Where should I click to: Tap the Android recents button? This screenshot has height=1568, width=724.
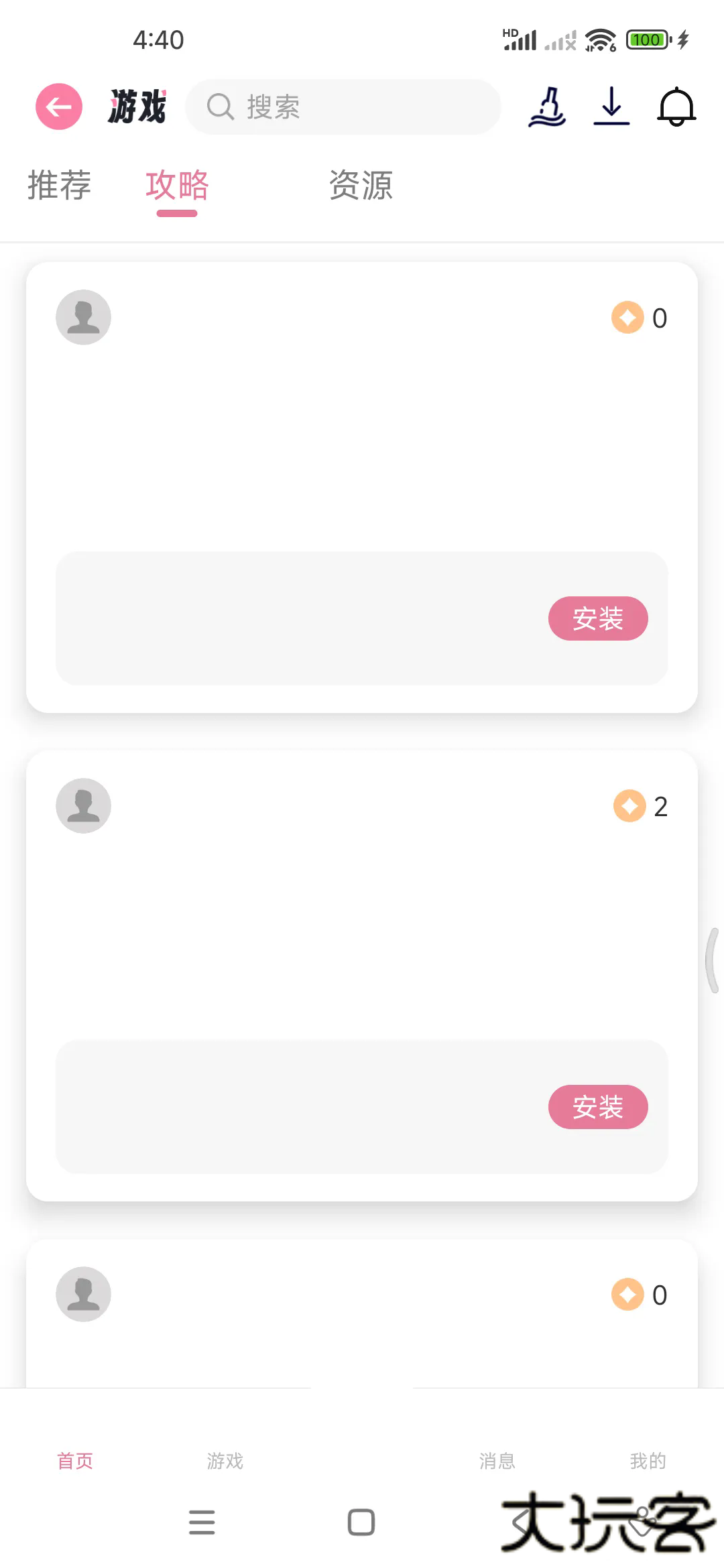[x=202, y=1522]
